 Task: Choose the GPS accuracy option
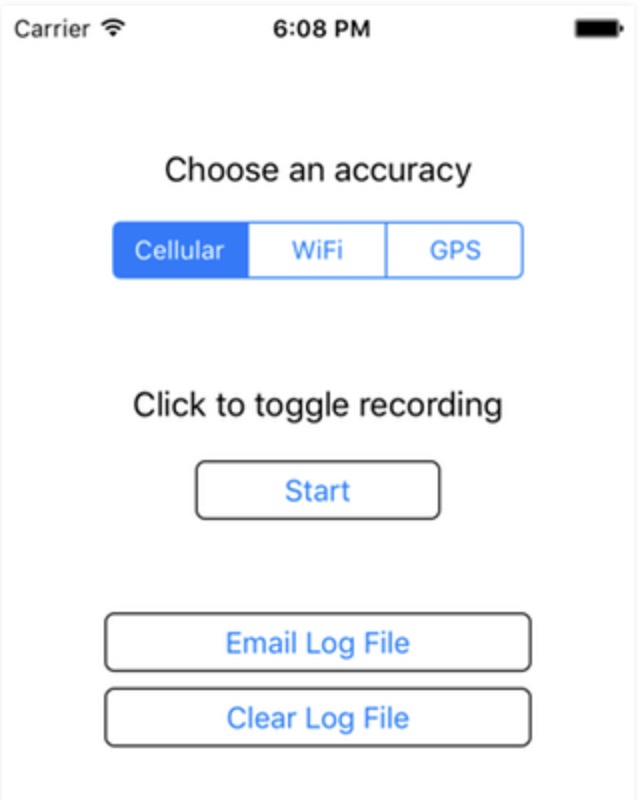point(454,250)
